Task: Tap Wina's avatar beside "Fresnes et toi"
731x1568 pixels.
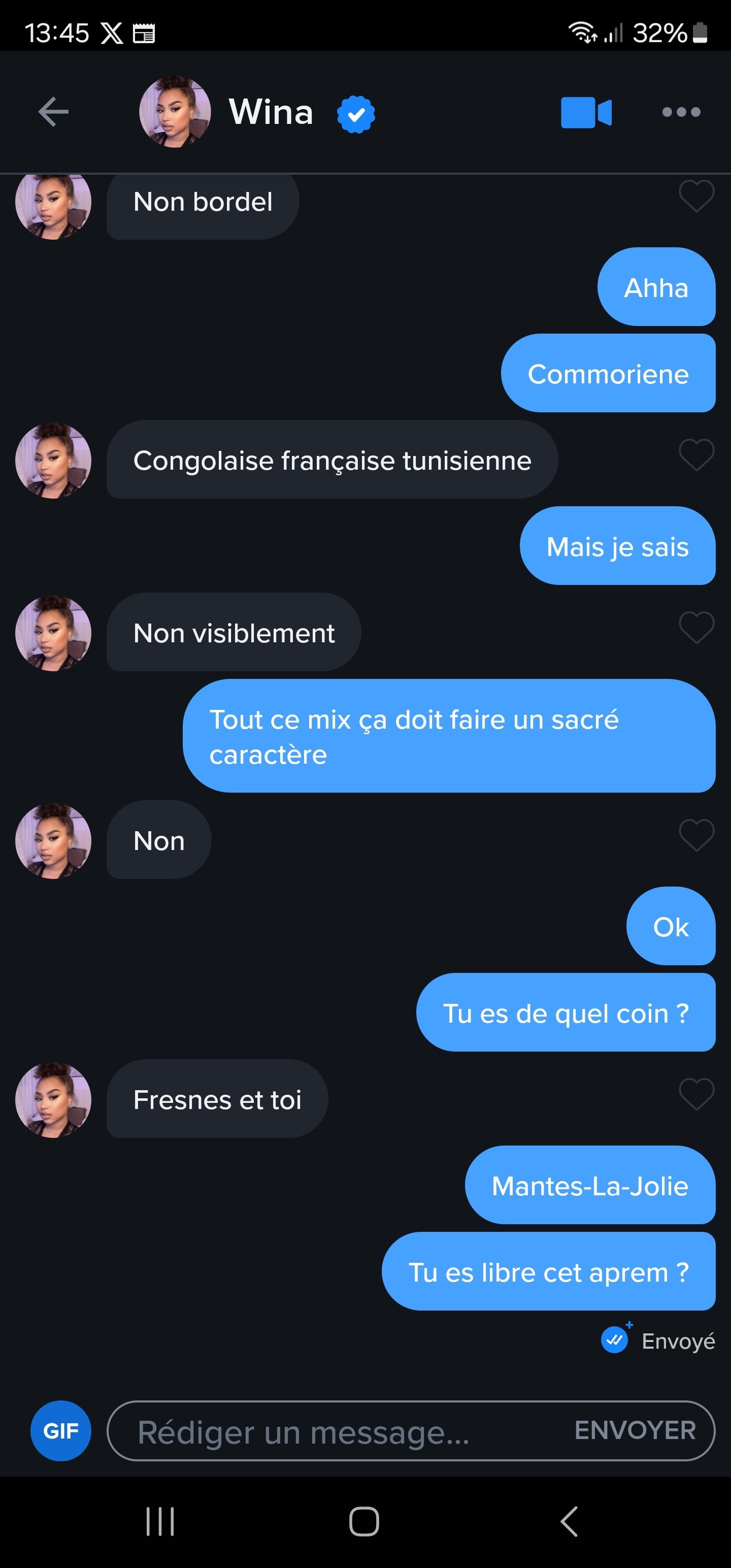Action: coord(54,1099)
